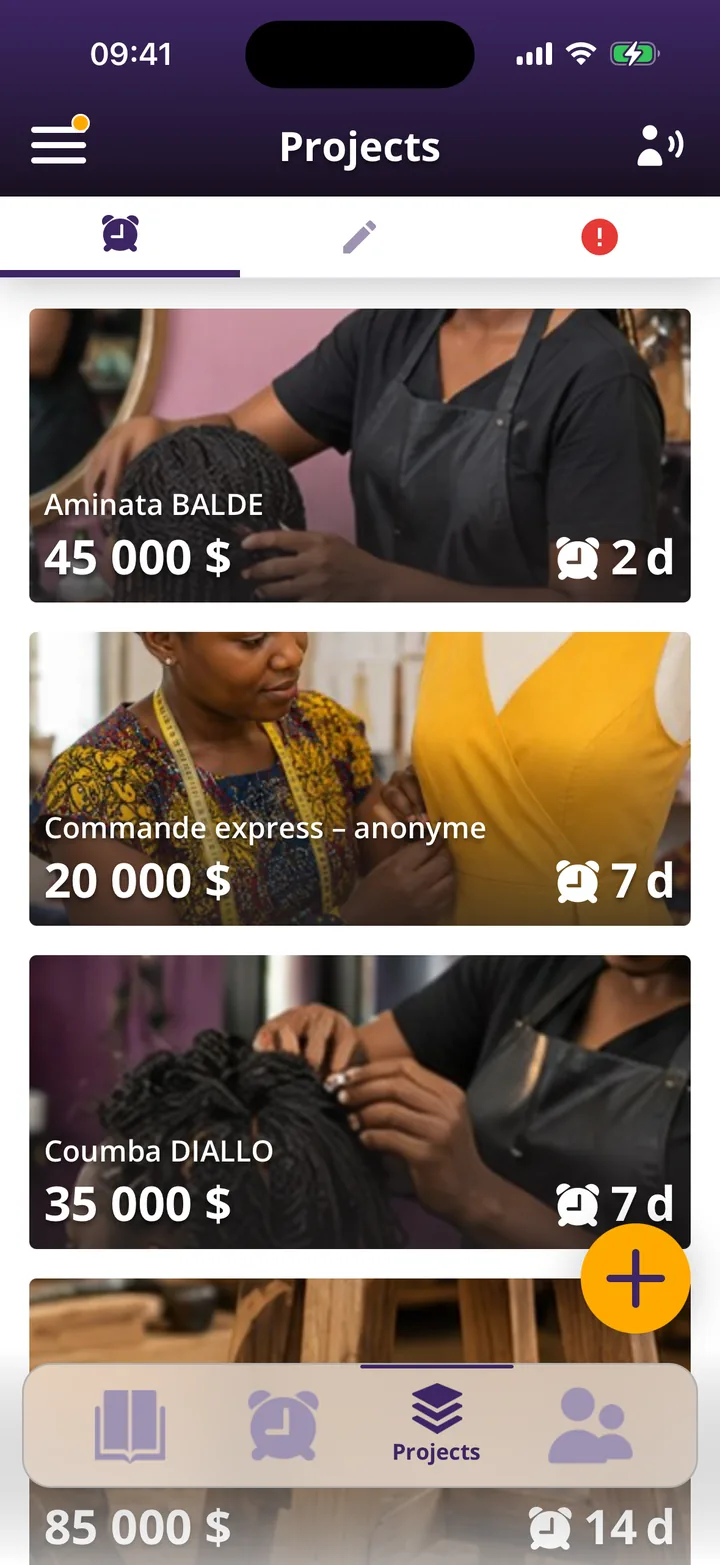This screenshot has height=1565, width=720.
Task: Open the Commande express – anonyme project
Action: click(x=360, y=778)
